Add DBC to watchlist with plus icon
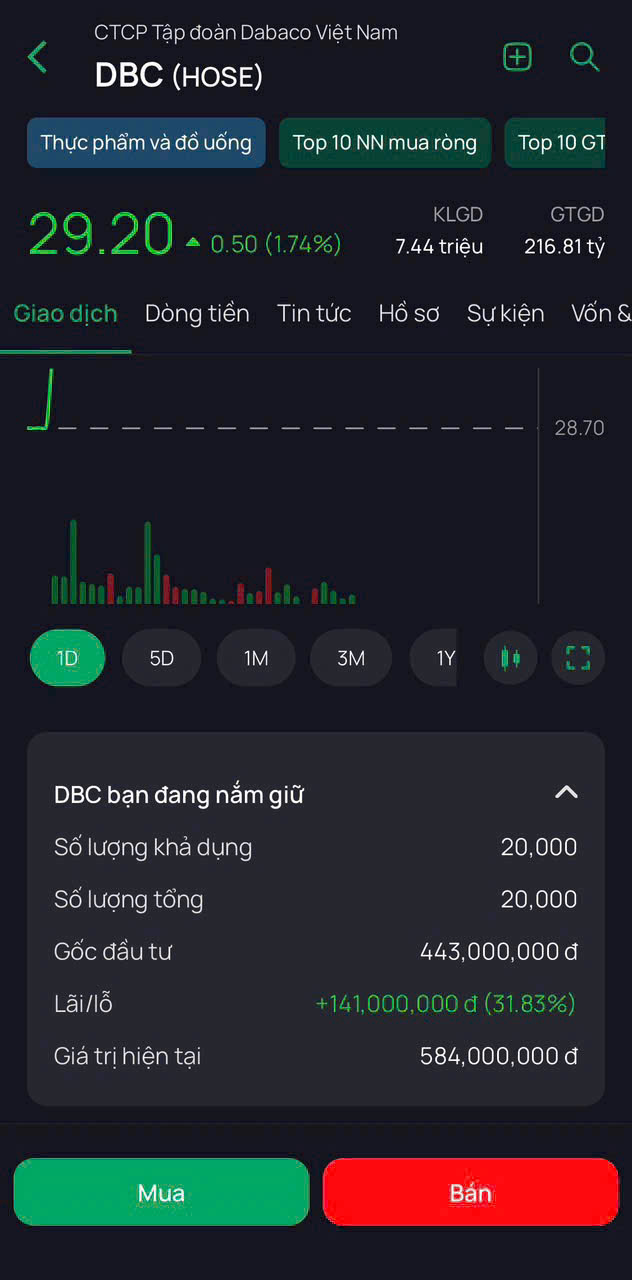 click(x=517, y=57)
